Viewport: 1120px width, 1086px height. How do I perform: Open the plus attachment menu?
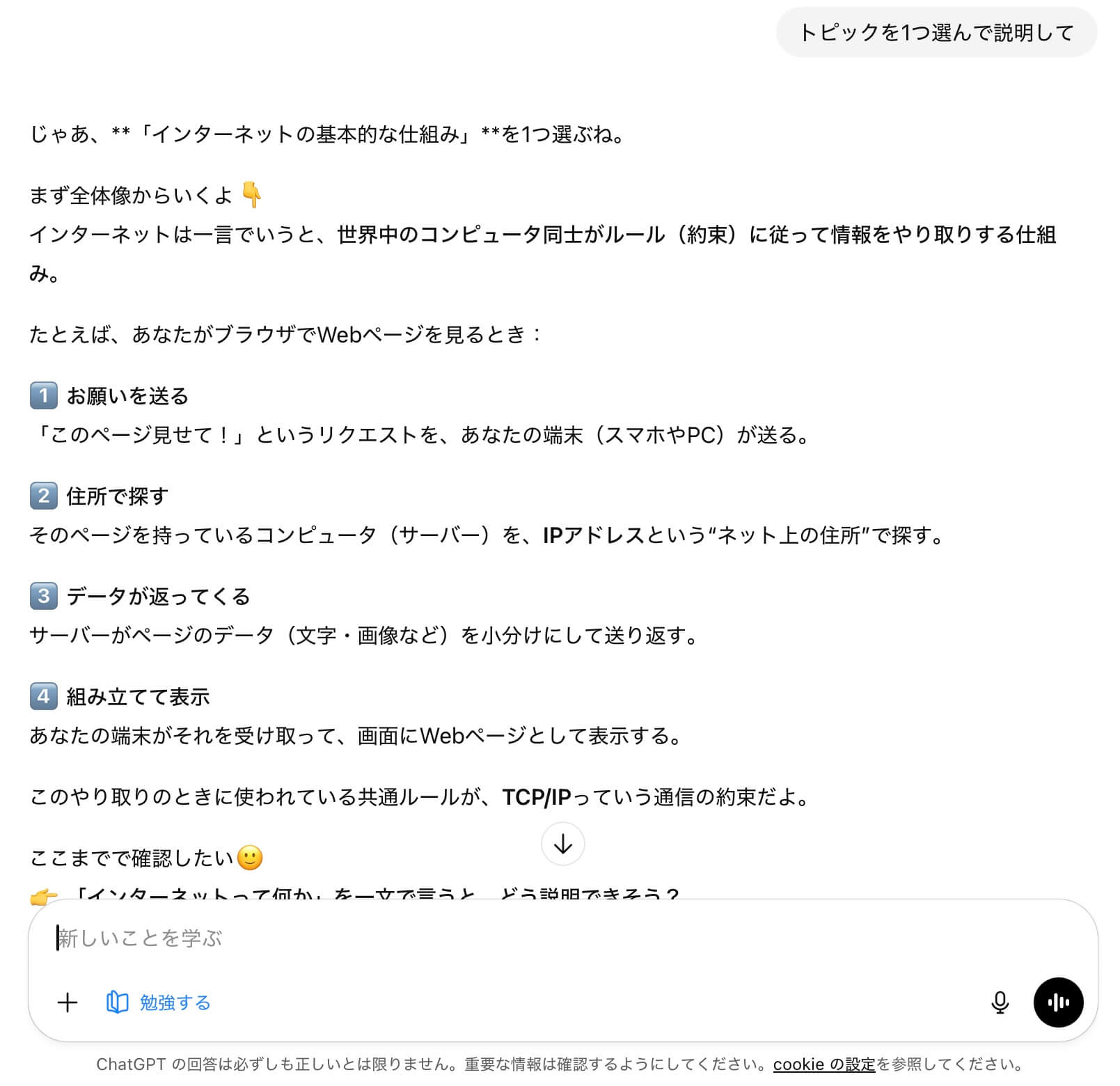[68, 1002]
